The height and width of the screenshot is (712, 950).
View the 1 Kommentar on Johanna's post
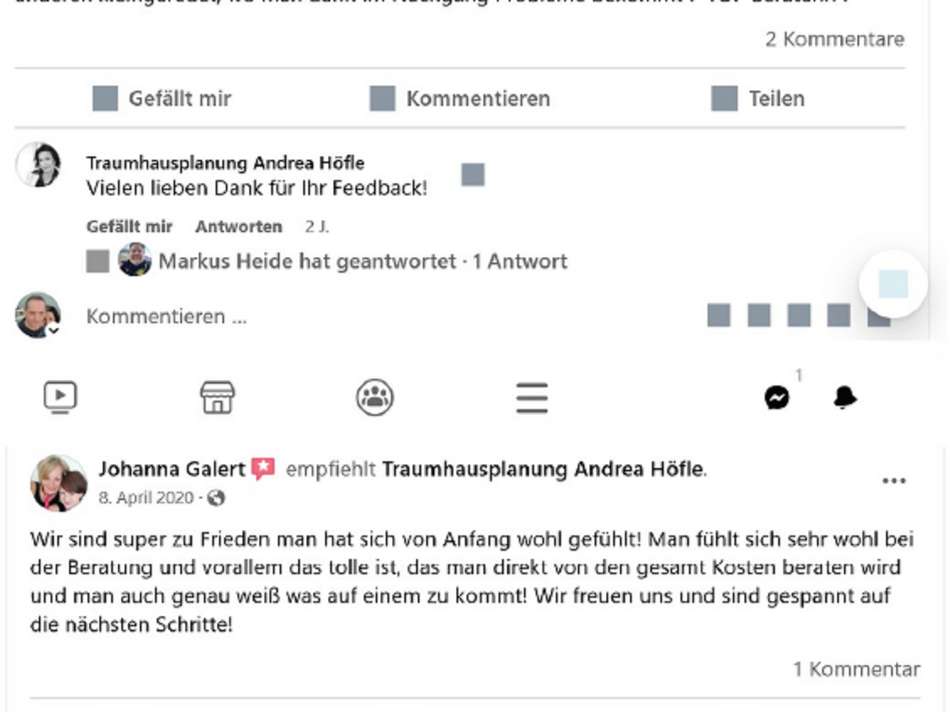(856, 669)
